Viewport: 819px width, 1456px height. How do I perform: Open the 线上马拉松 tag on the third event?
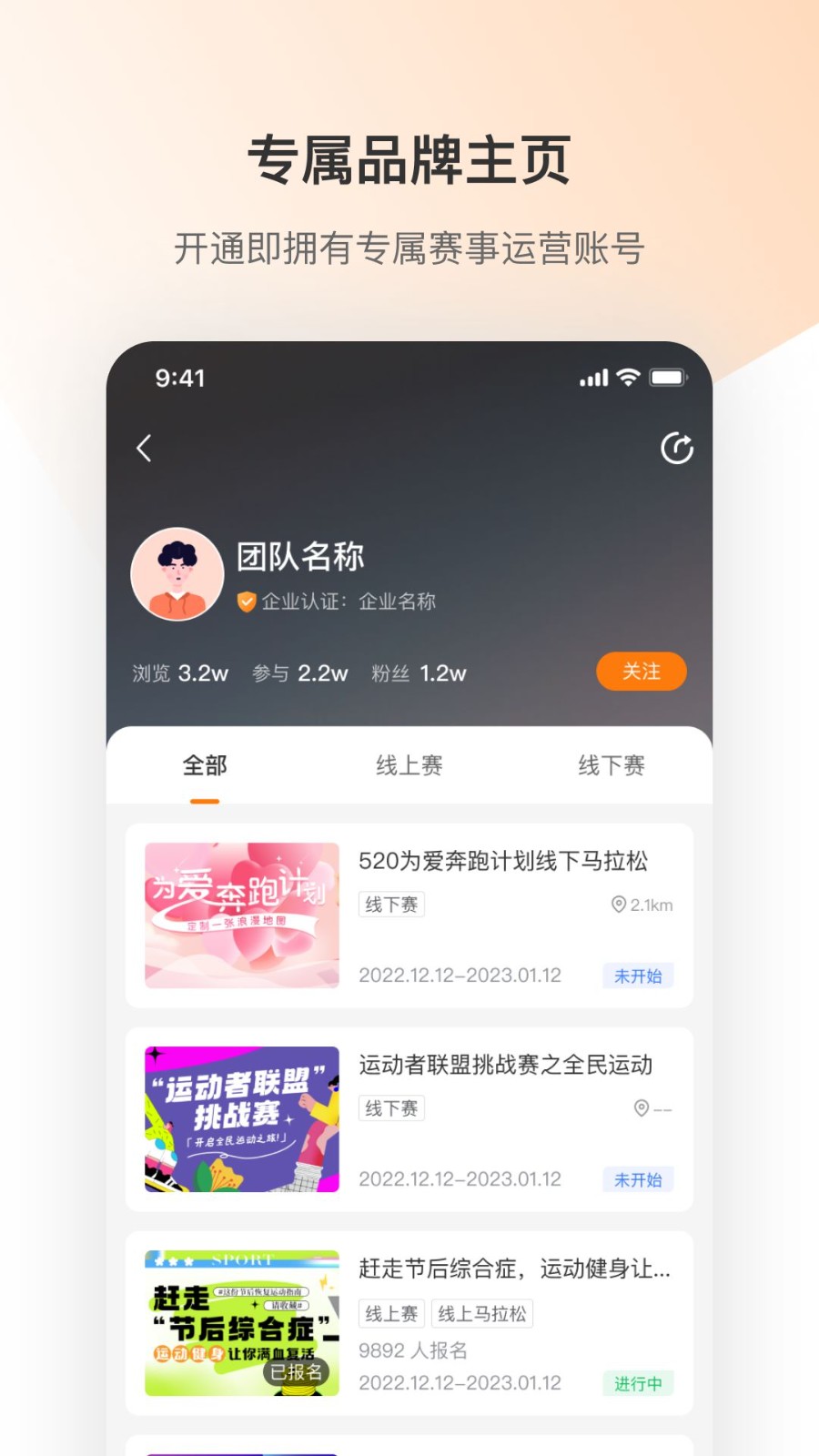[482, 1313]
